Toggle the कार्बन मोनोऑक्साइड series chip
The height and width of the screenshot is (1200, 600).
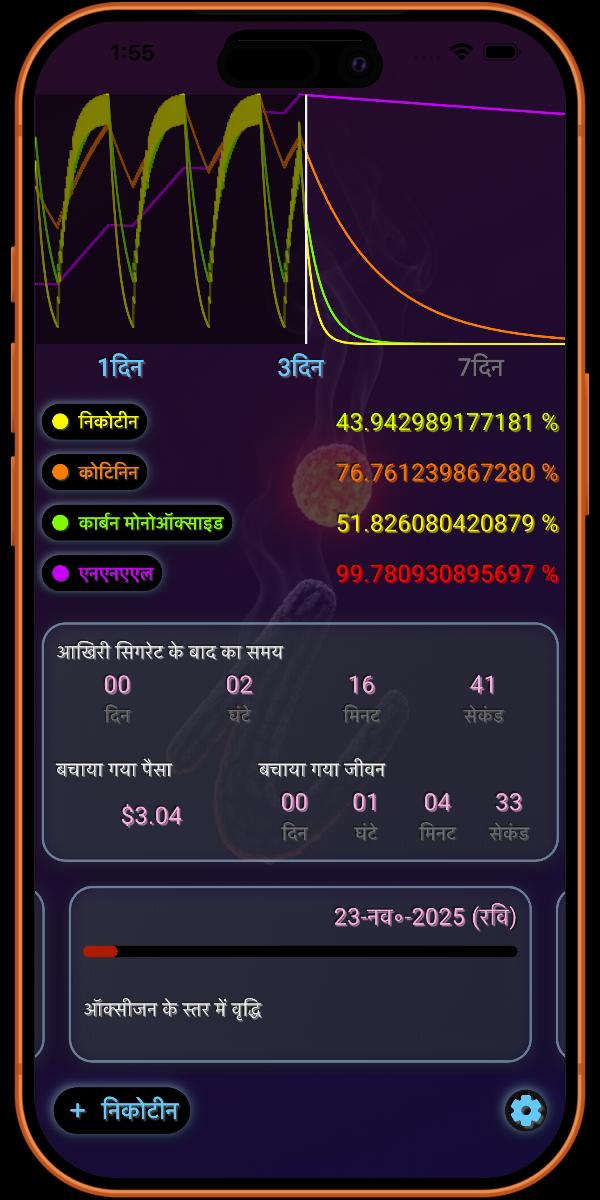coord(136,523)
